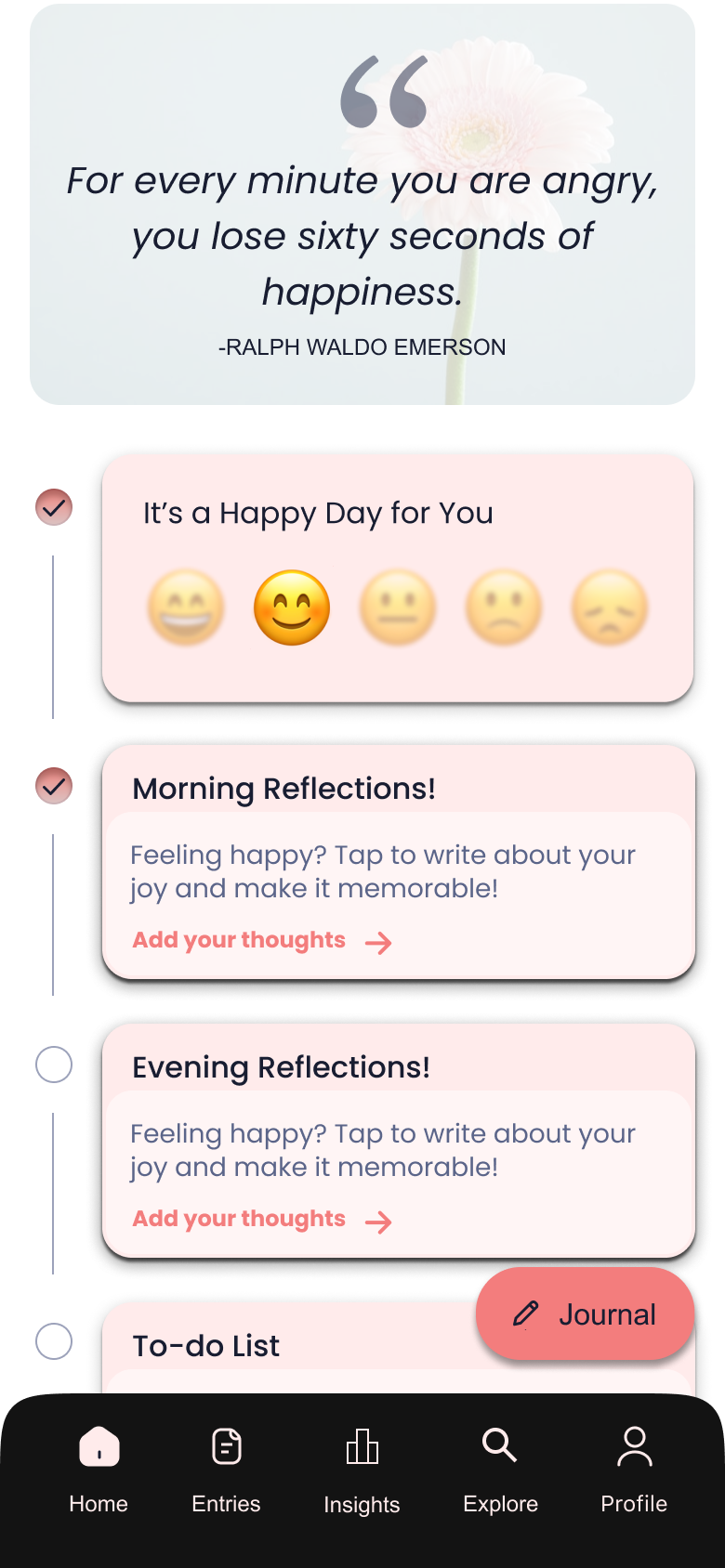The width and height of the screenshot is (725, 1568).
Task: Choose the sad disappointed mood emoji
Action: tap(610, 608)
